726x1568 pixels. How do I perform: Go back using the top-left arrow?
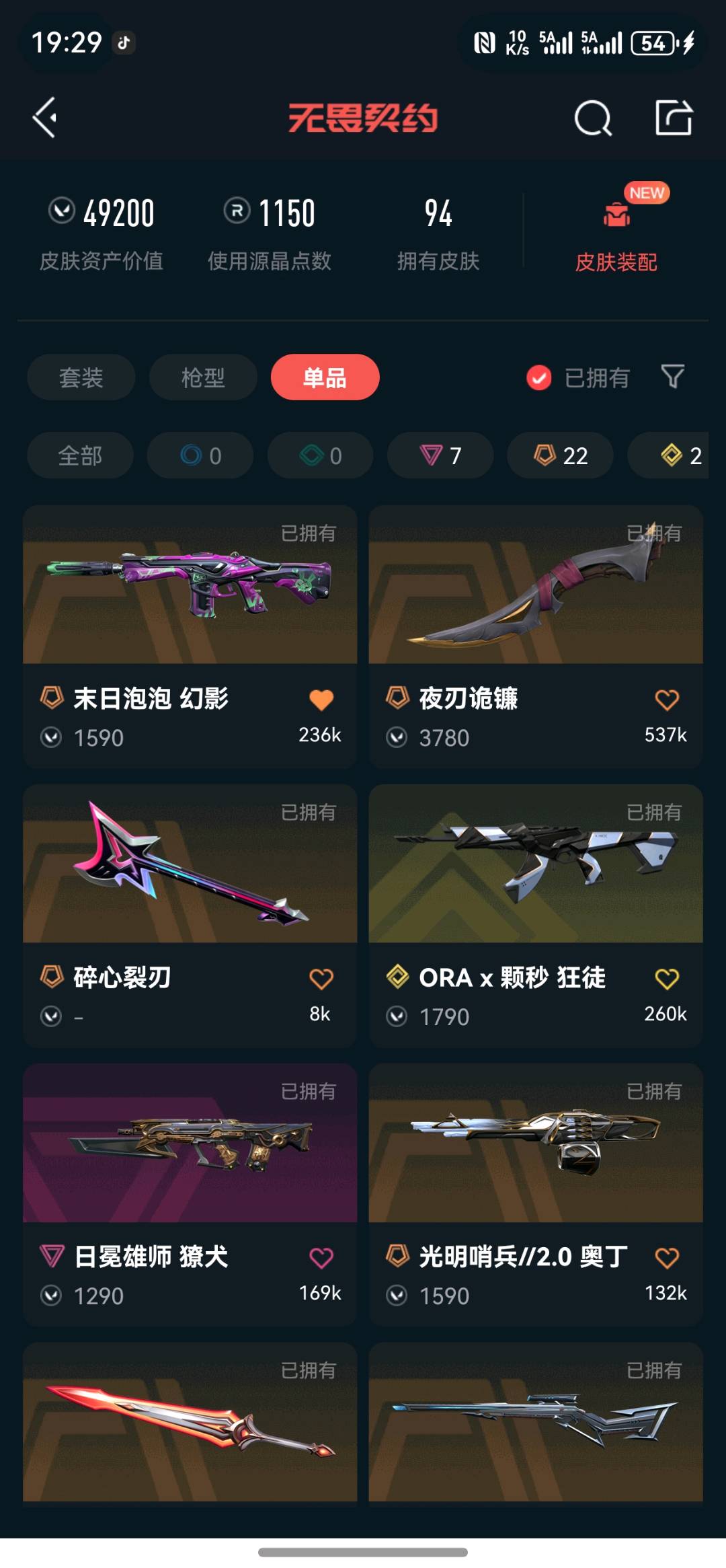(45, 118)
